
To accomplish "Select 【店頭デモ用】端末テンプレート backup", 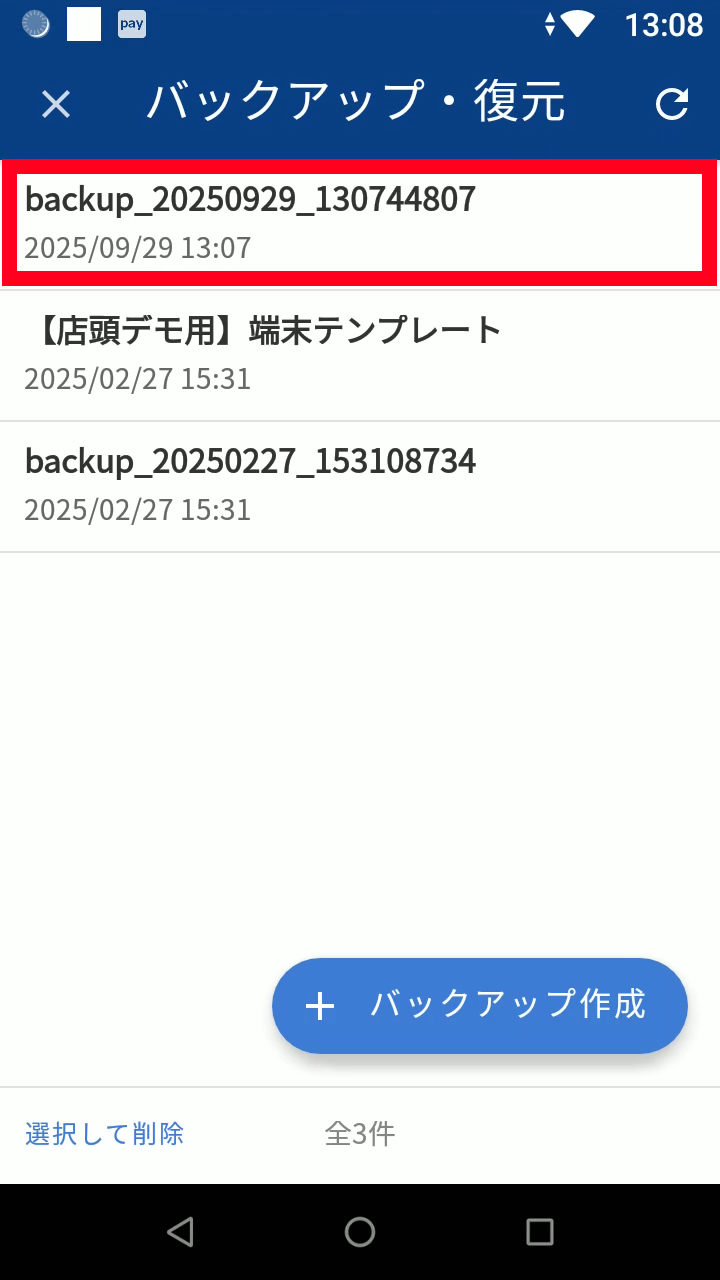I will coord(360,354).
